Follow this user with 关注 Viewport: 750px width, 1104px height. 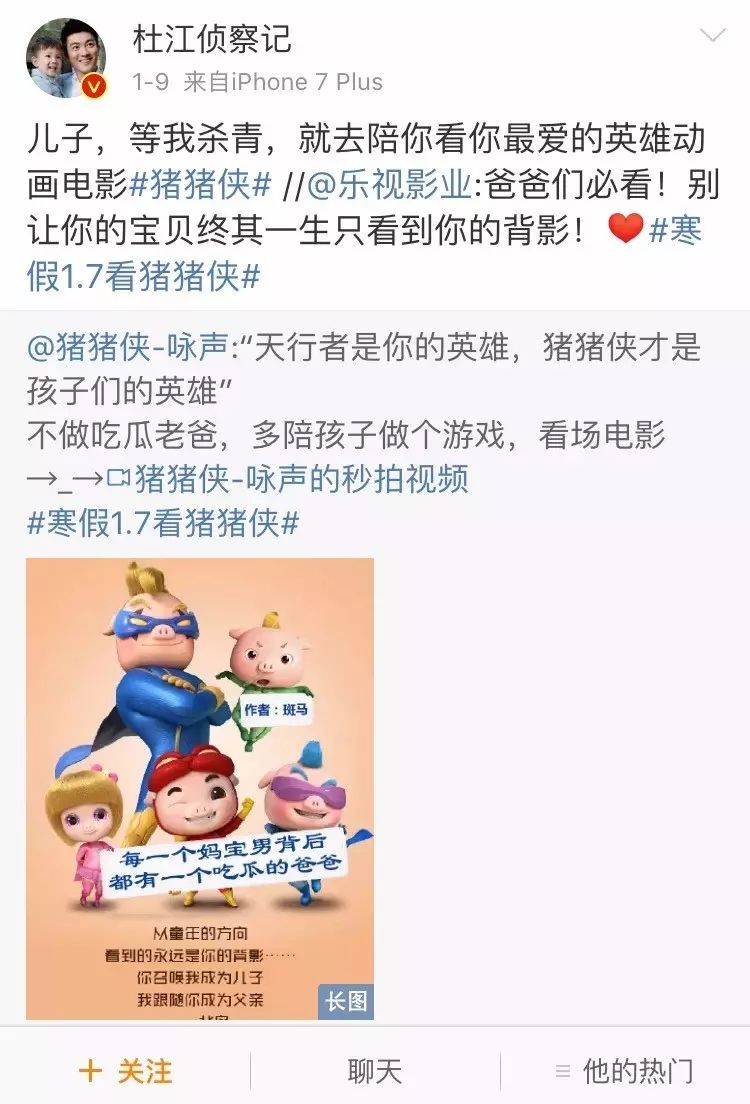click(x=125, y=1071)
